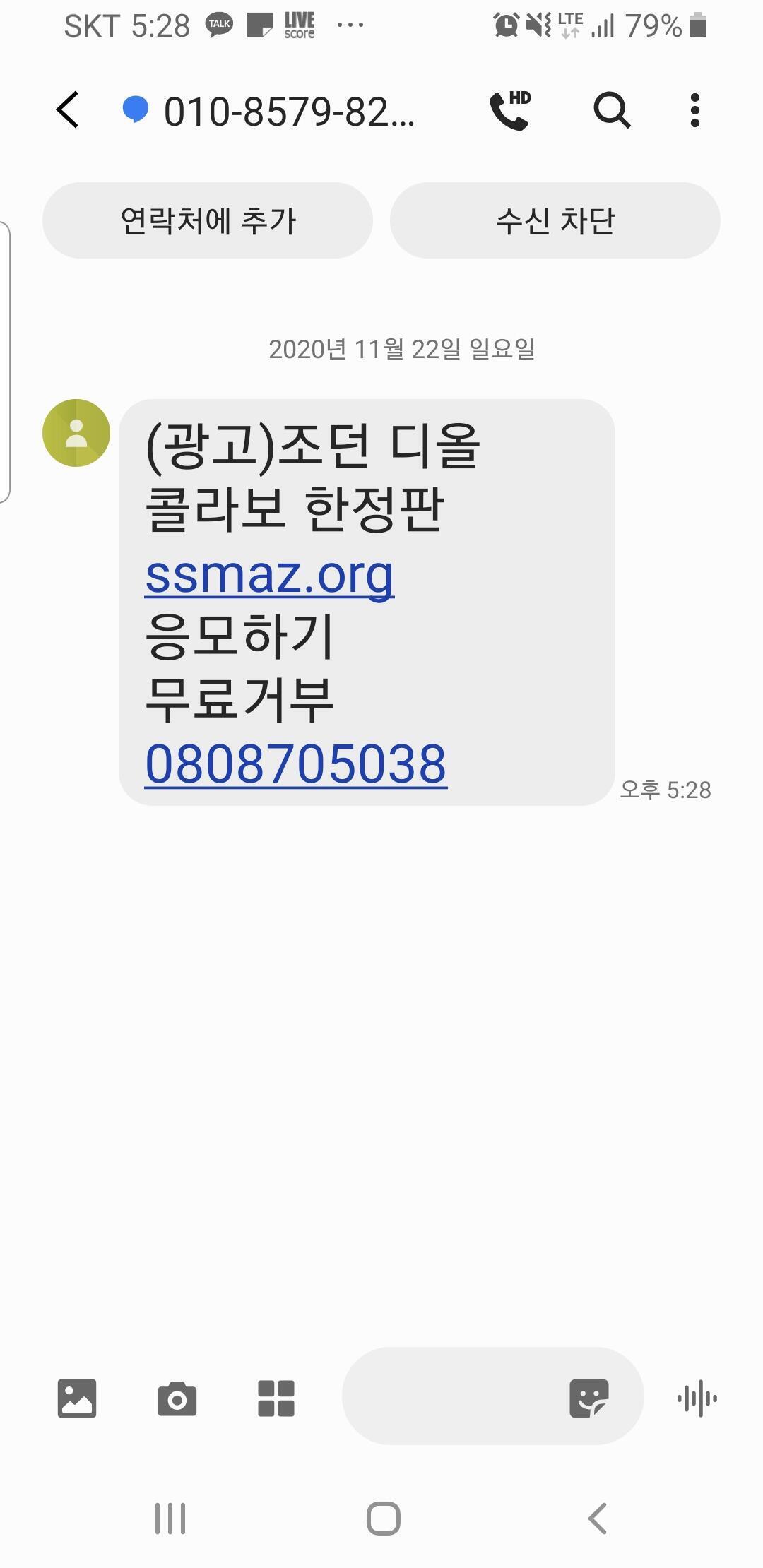Image resolution: width=763 pixels, height=1568 pixels.
Task: Start an HD call to this number
Action: click(x=510, y=110)
